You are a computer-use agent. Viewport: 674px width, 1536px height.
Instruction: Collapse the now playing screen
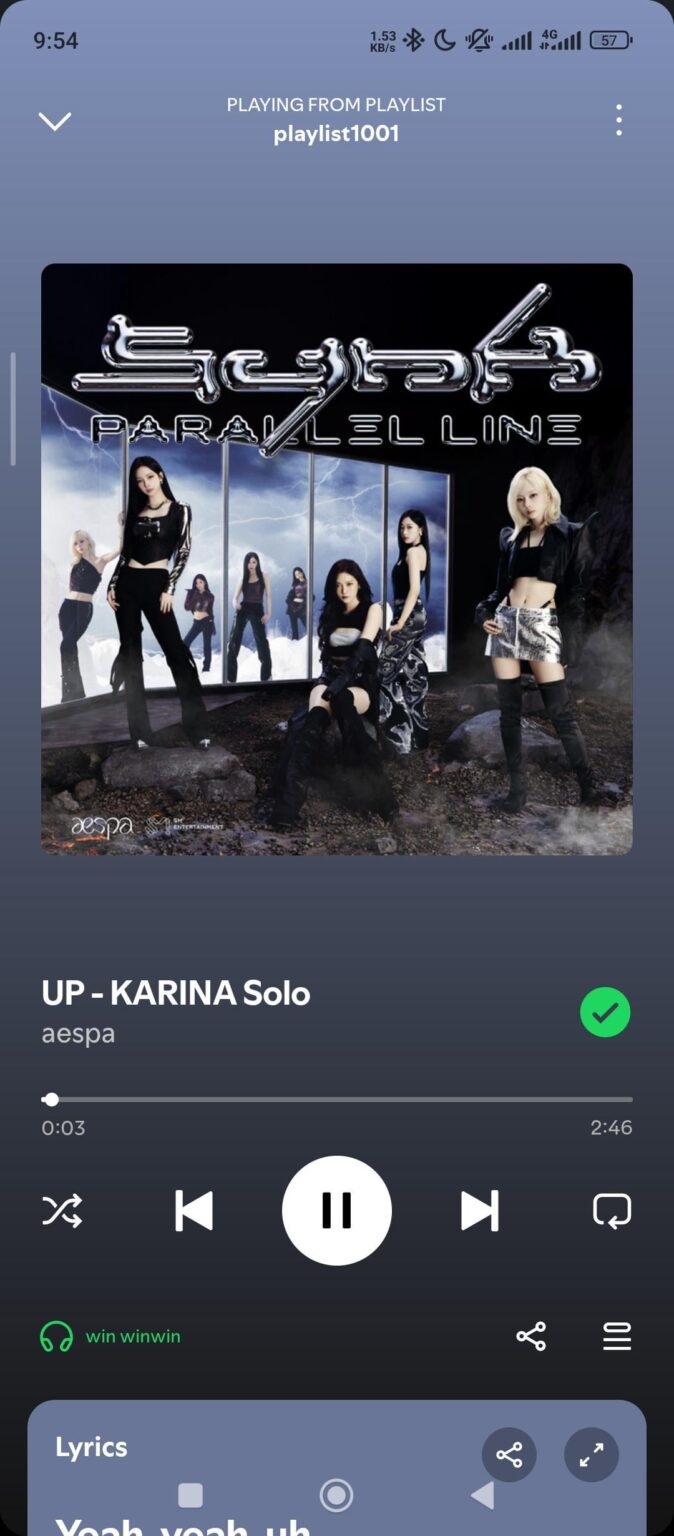coord(54,121)
